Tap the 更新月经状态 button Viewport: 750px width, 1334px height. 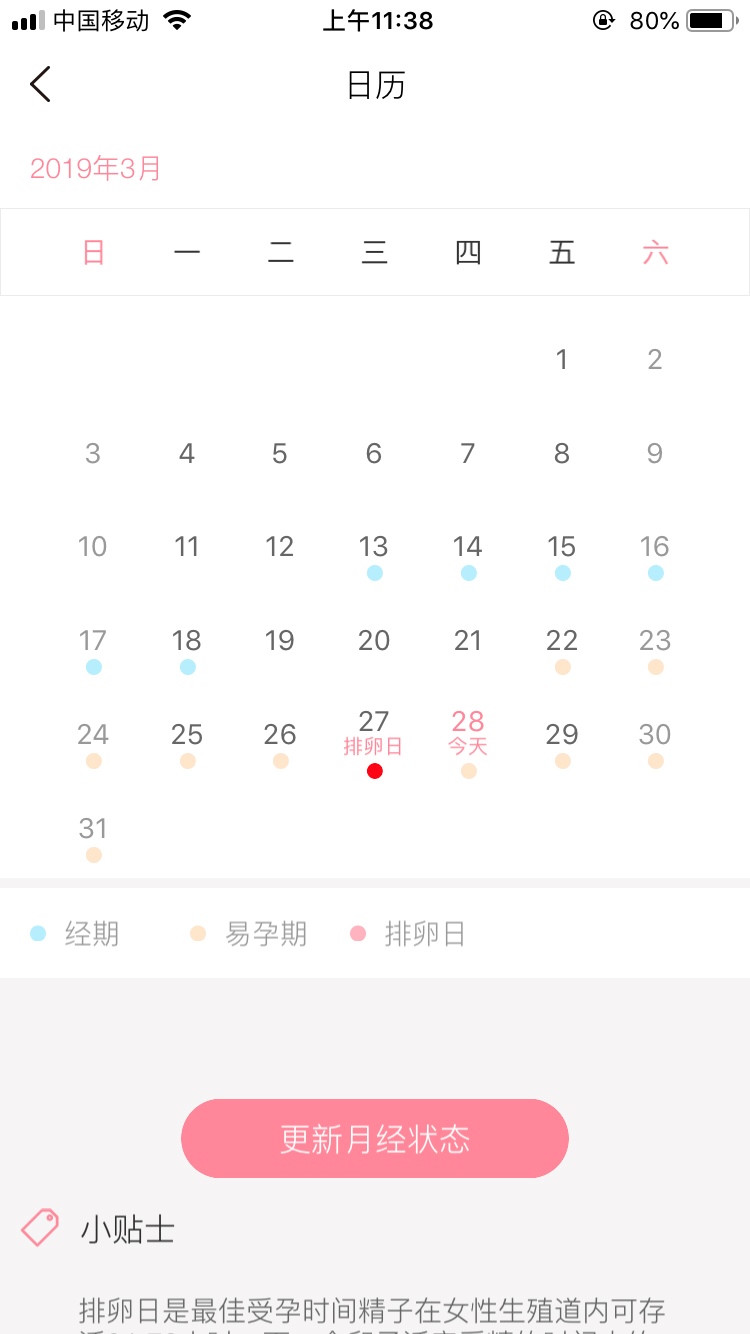tap(375, 1139)
